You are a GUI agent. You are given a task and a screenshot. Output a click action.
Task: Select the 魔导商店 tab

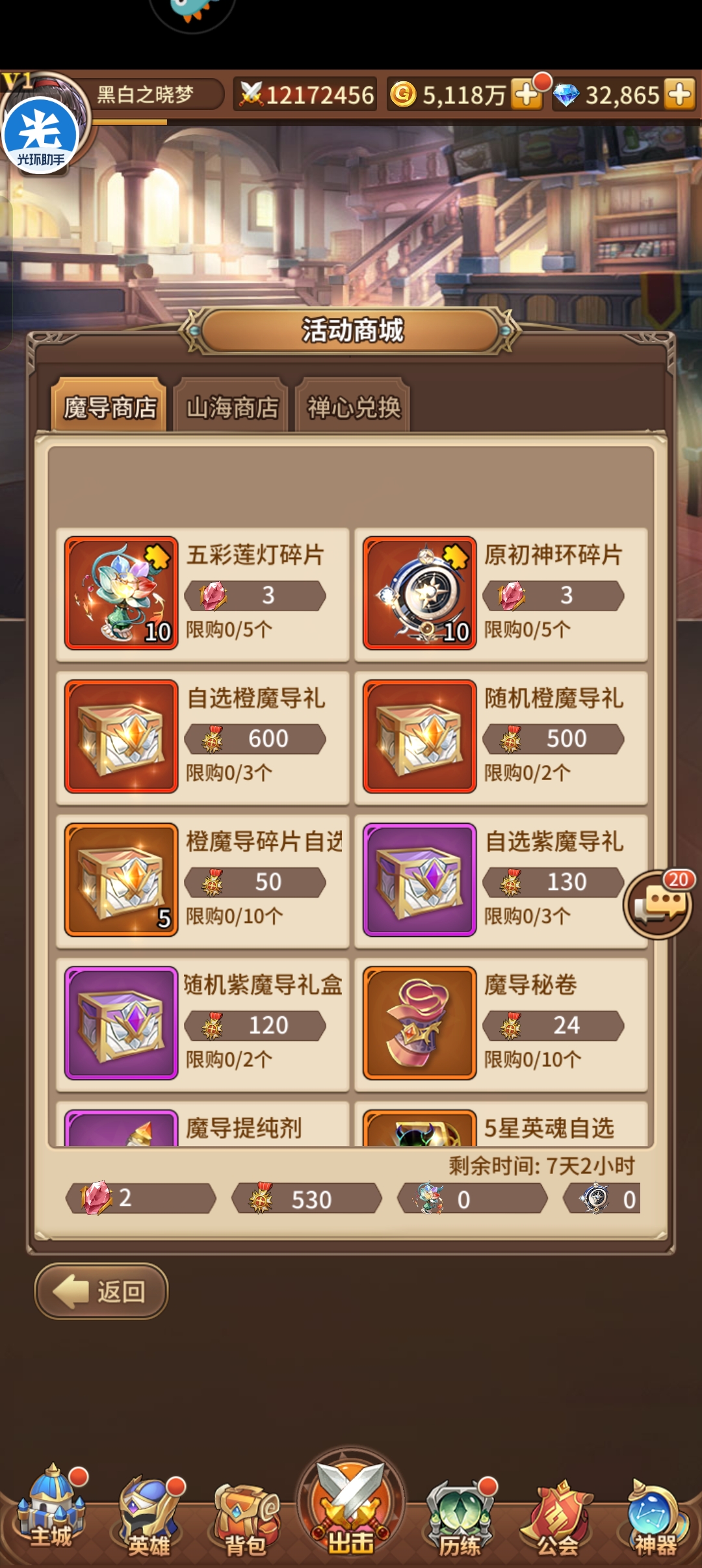point(110,408)
